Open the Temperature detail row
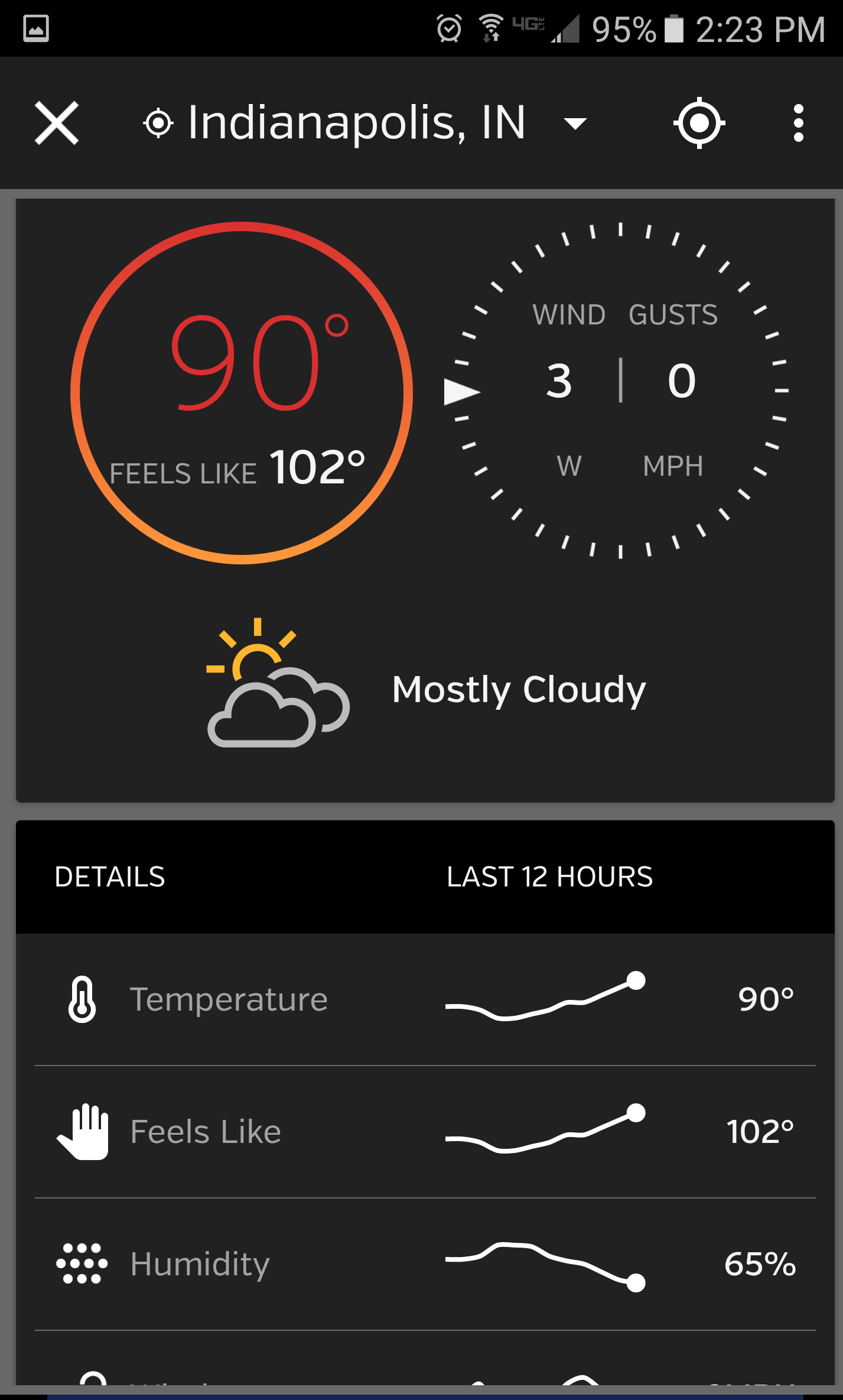The width and height of the screenshot is (843, 1400). click(x=425, y=999)
